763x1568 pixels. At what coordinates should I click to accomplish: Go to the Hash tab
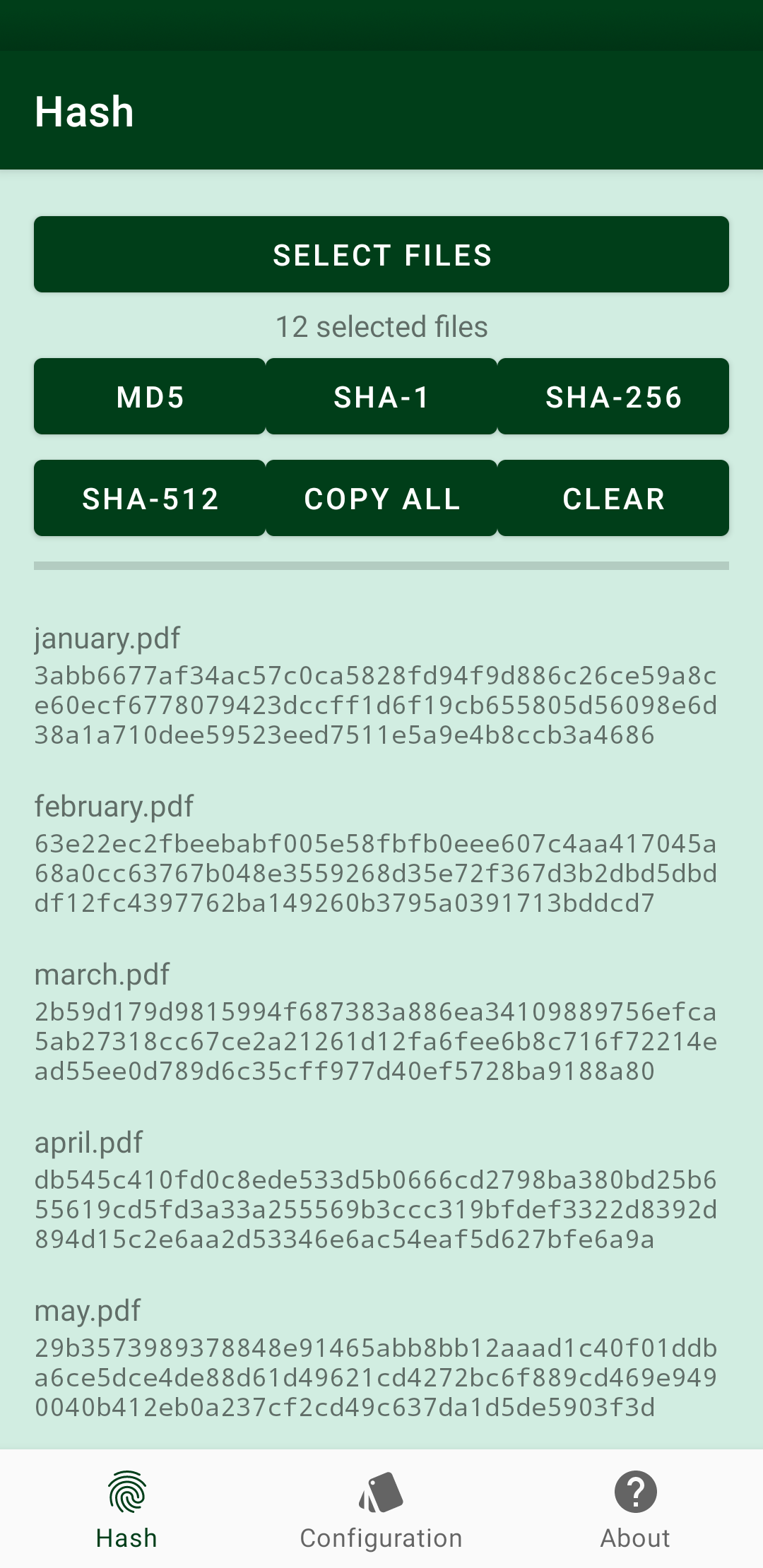(x=127, y=1509)
